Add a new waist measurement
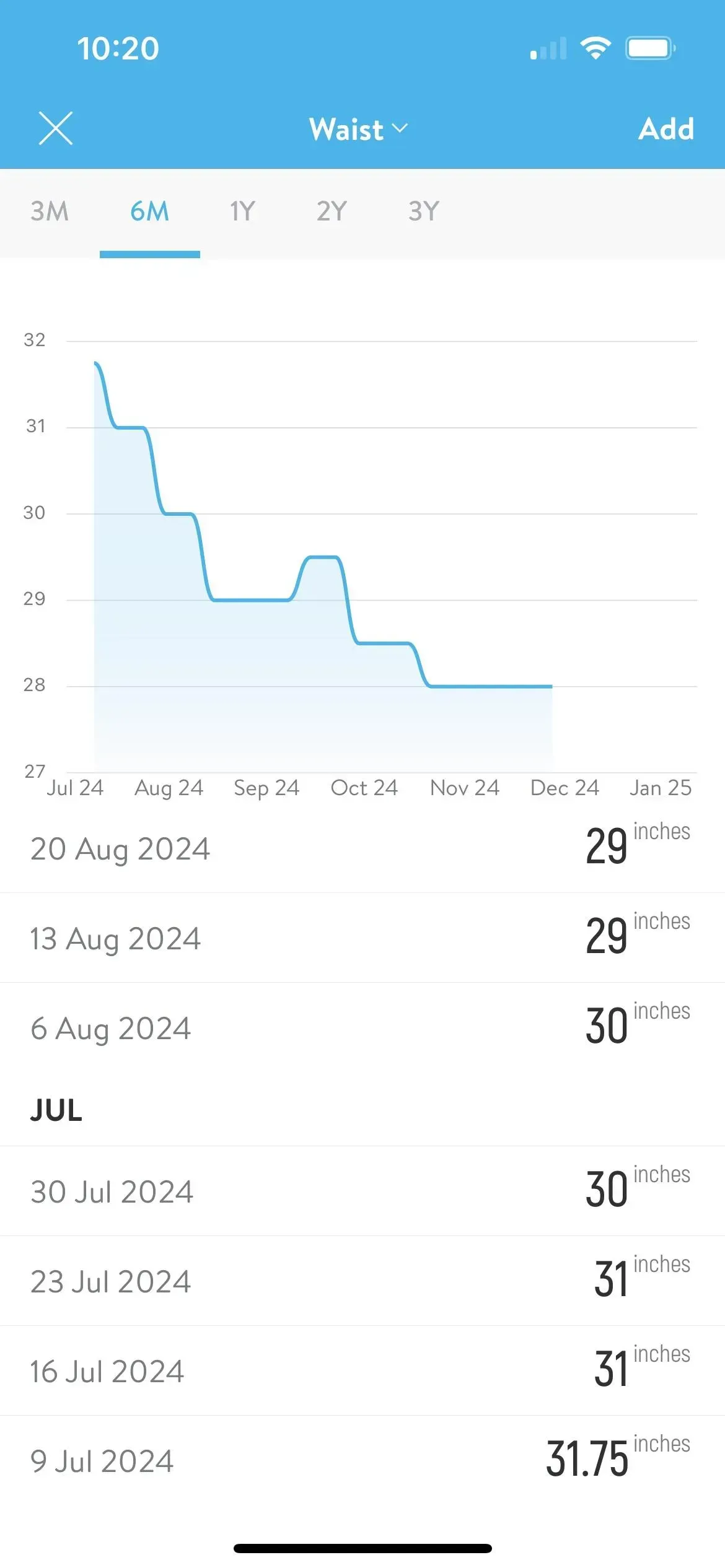This screenshot has width=725, height=1568. point(666,129)
